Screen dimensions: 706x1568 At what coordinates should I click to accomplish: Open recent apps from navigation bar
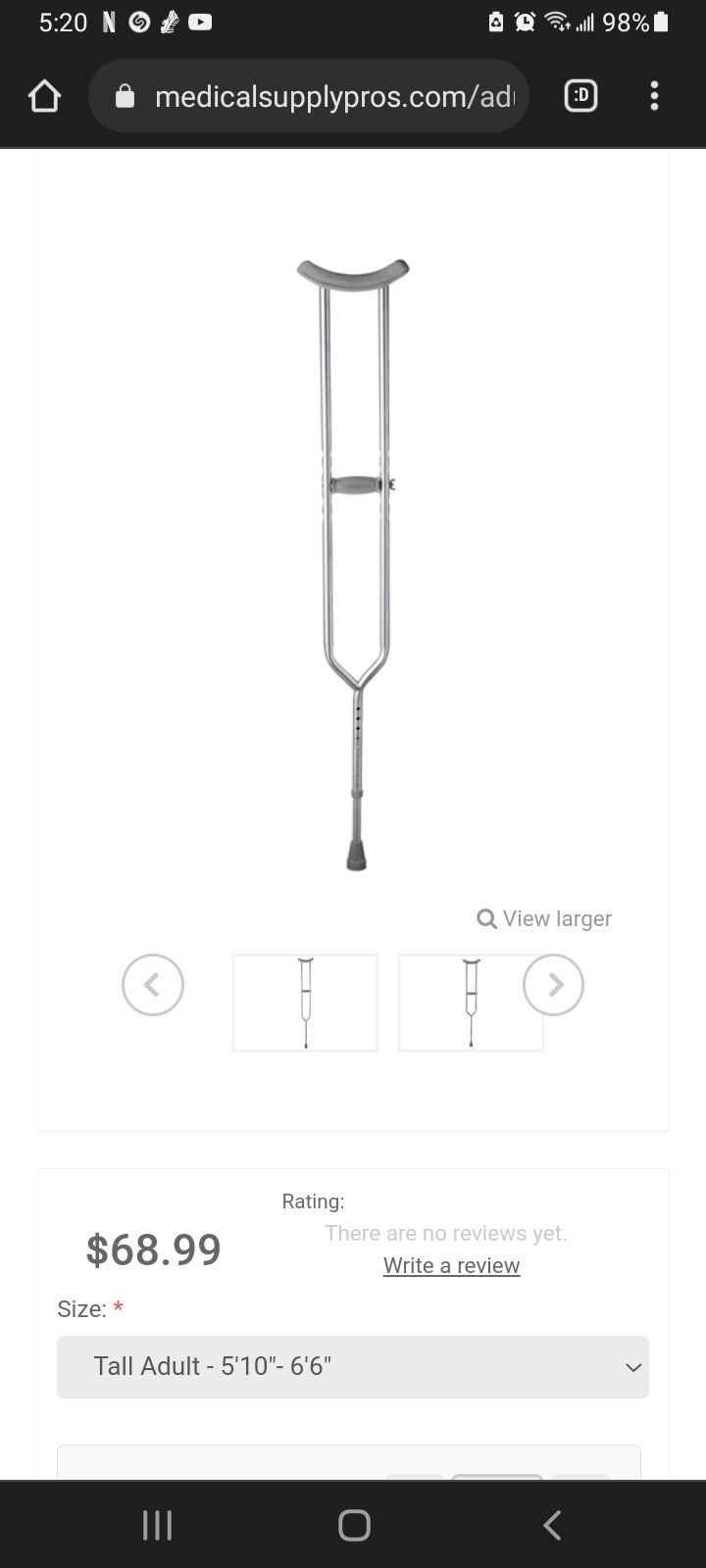coord(157,1525)
